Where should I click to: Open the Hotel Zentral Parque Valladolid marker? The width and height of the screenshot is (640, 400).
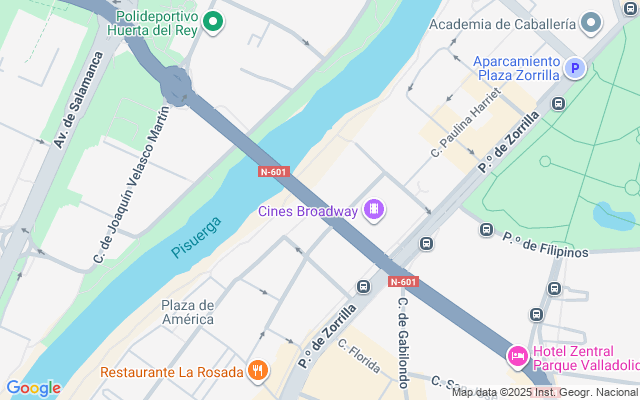coord(517,355)
